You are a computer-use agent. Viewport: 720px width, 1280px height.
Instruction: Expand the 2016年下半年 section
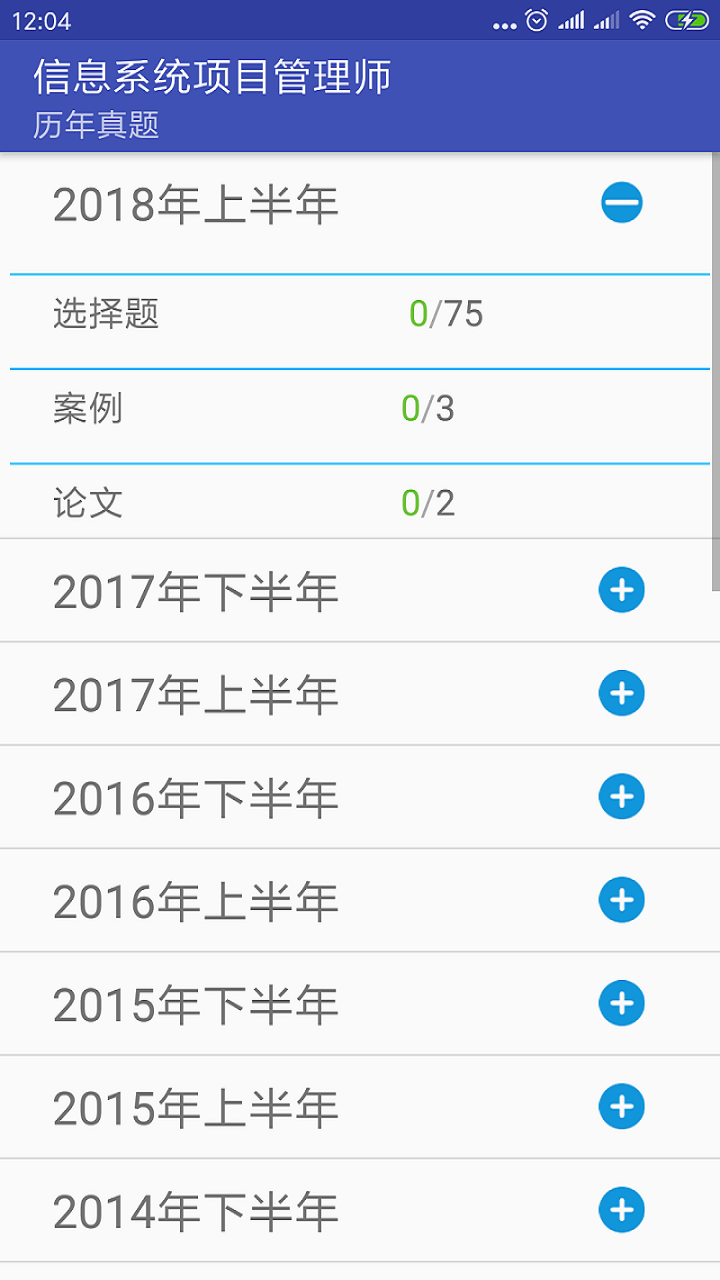[x=621, y=797]
